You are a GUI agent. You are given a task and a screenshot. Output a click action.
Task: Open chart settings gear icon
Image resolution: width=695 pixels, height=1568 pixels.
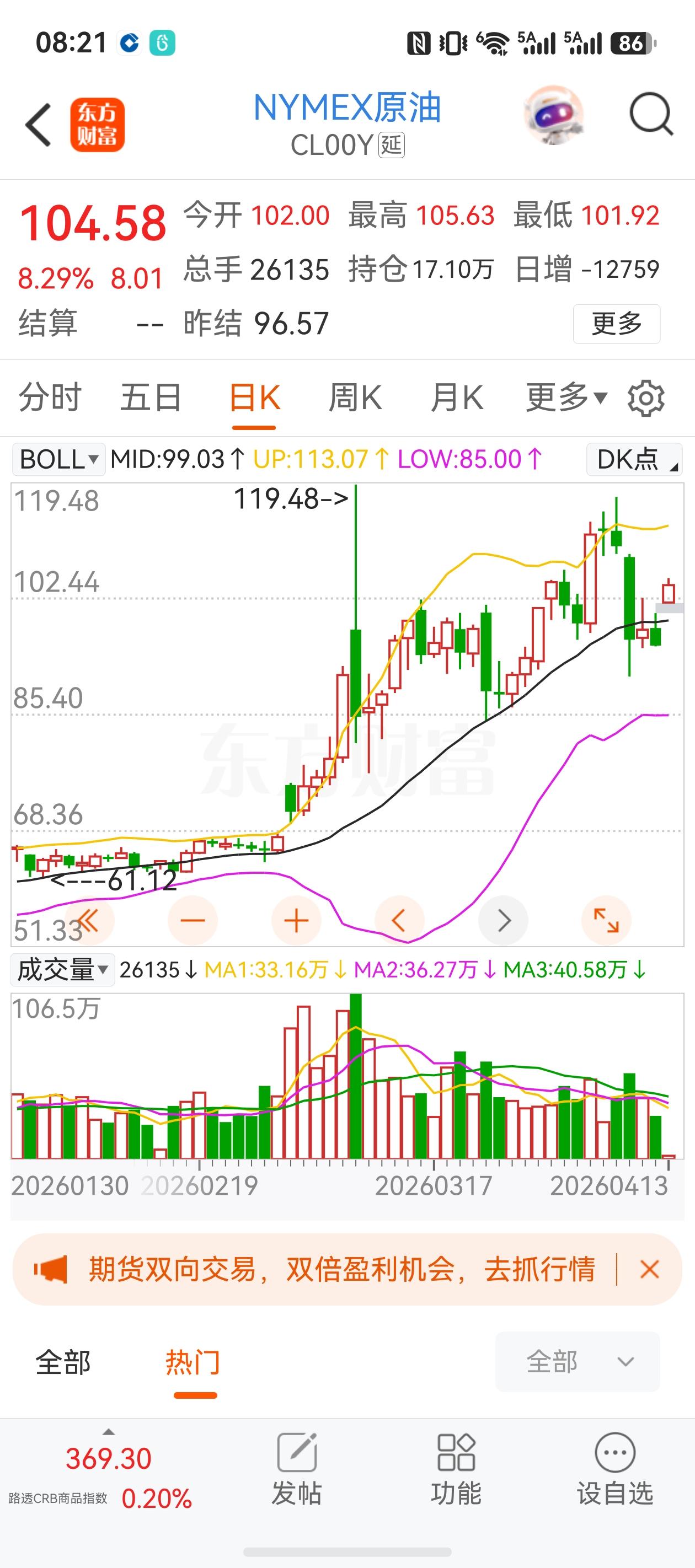pyautogui.click(x=646, y=399)
